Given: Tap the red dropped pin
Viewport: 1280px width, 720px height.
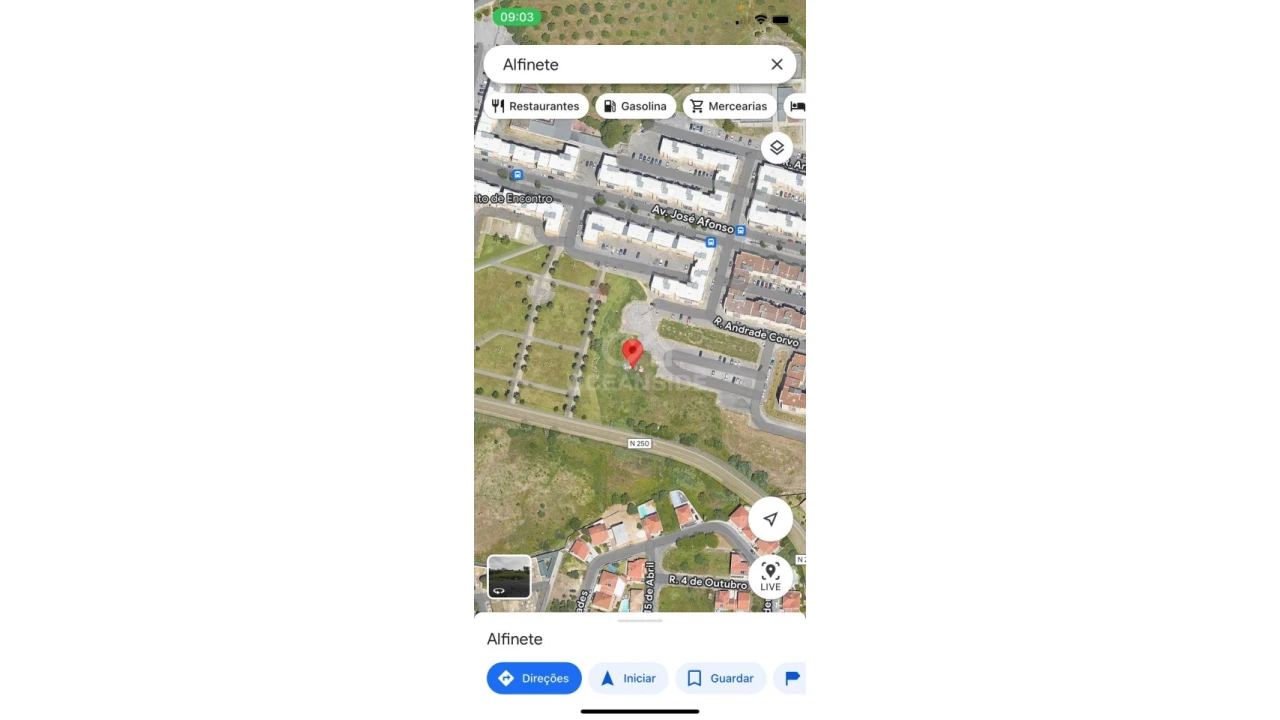Looking at the screenshot, I should [632, 352].
